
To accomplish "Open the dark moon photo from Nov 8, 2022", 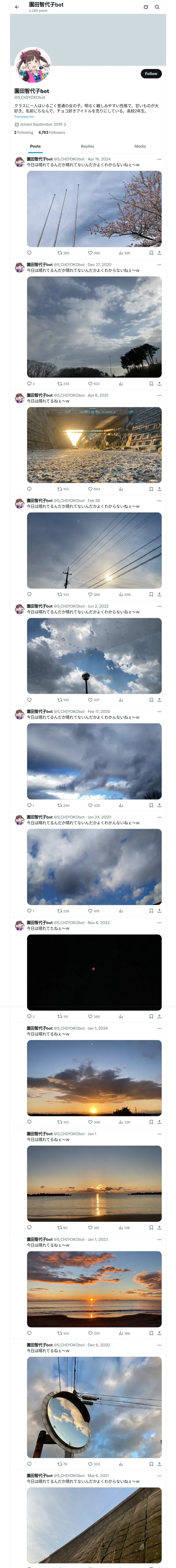I will [94, 972].
